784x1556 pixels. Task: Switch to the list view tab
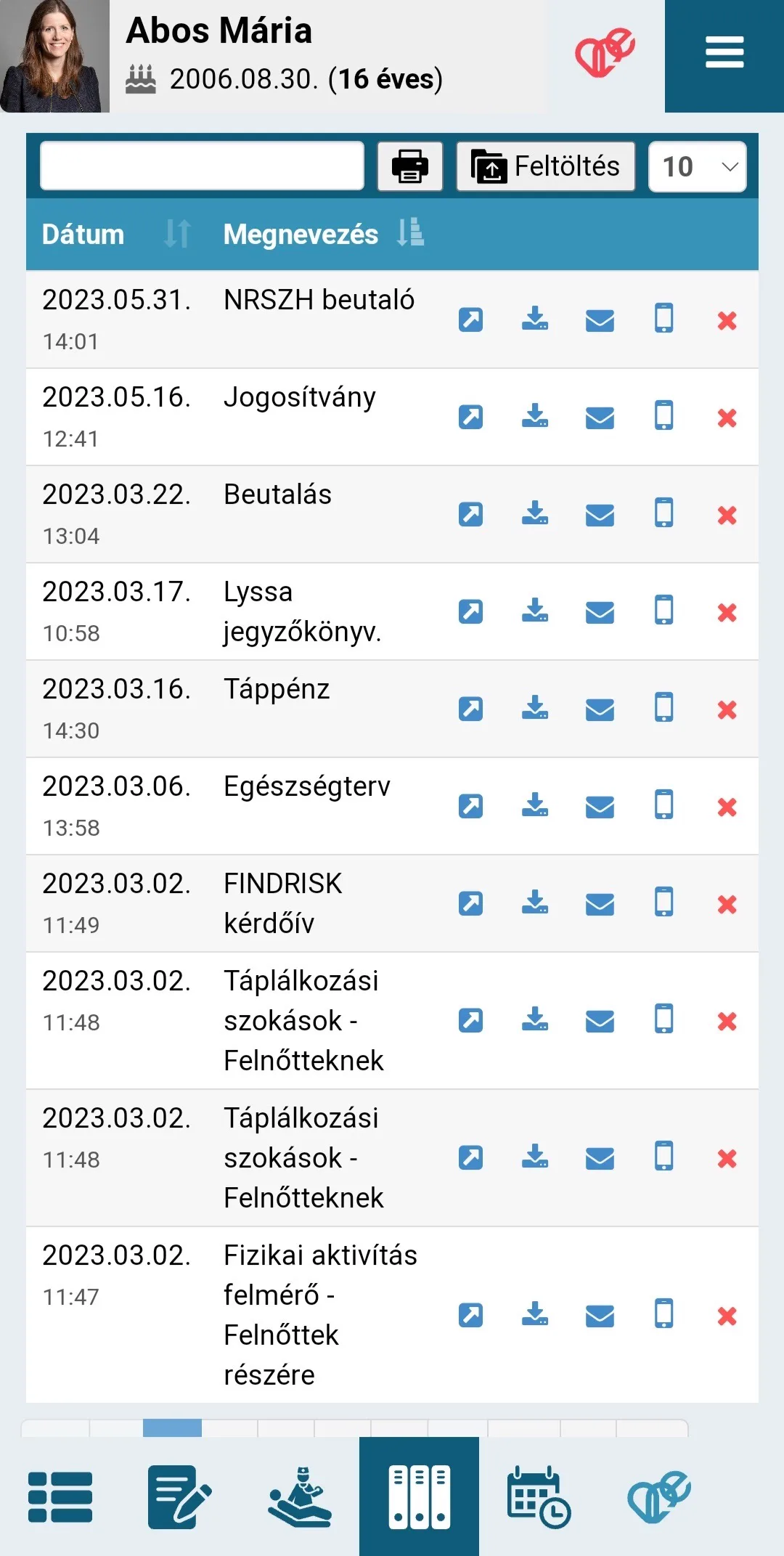point(60,1496)
